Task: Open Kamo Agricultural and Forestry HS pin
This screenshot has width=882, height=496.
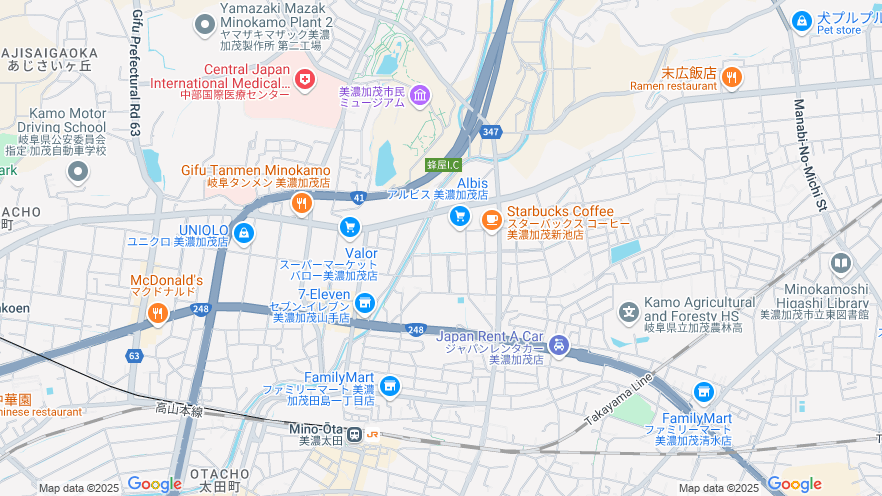Action: [628, 312]
